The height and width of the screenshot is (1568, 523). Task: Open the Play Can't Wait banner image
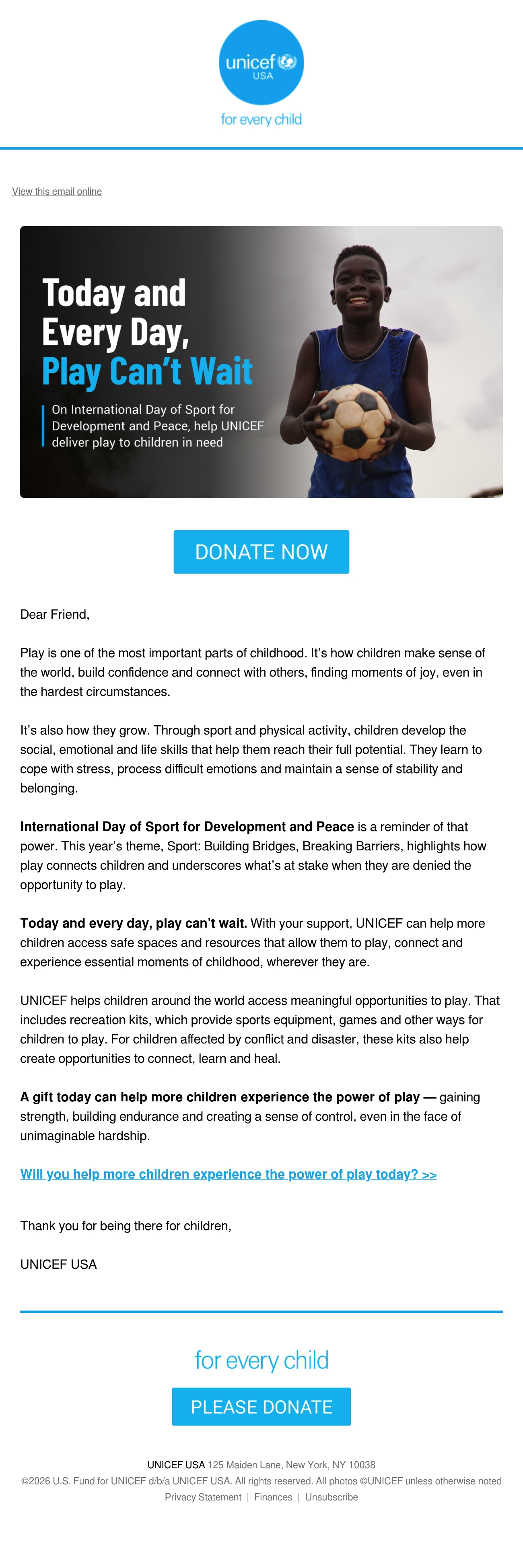click(261, 362)
